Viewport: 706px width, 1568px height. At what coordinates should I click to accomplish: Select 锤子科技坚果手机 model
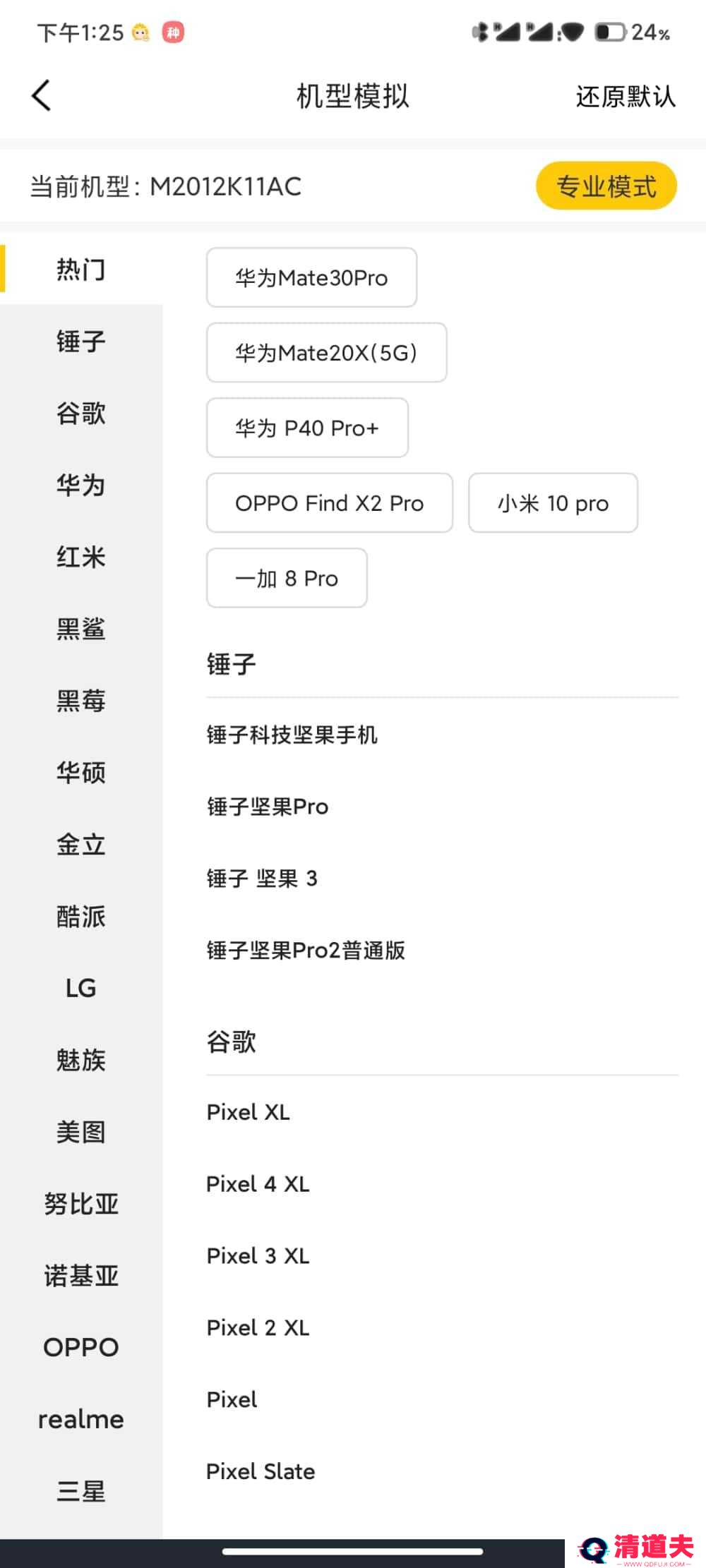coord(292,735)
